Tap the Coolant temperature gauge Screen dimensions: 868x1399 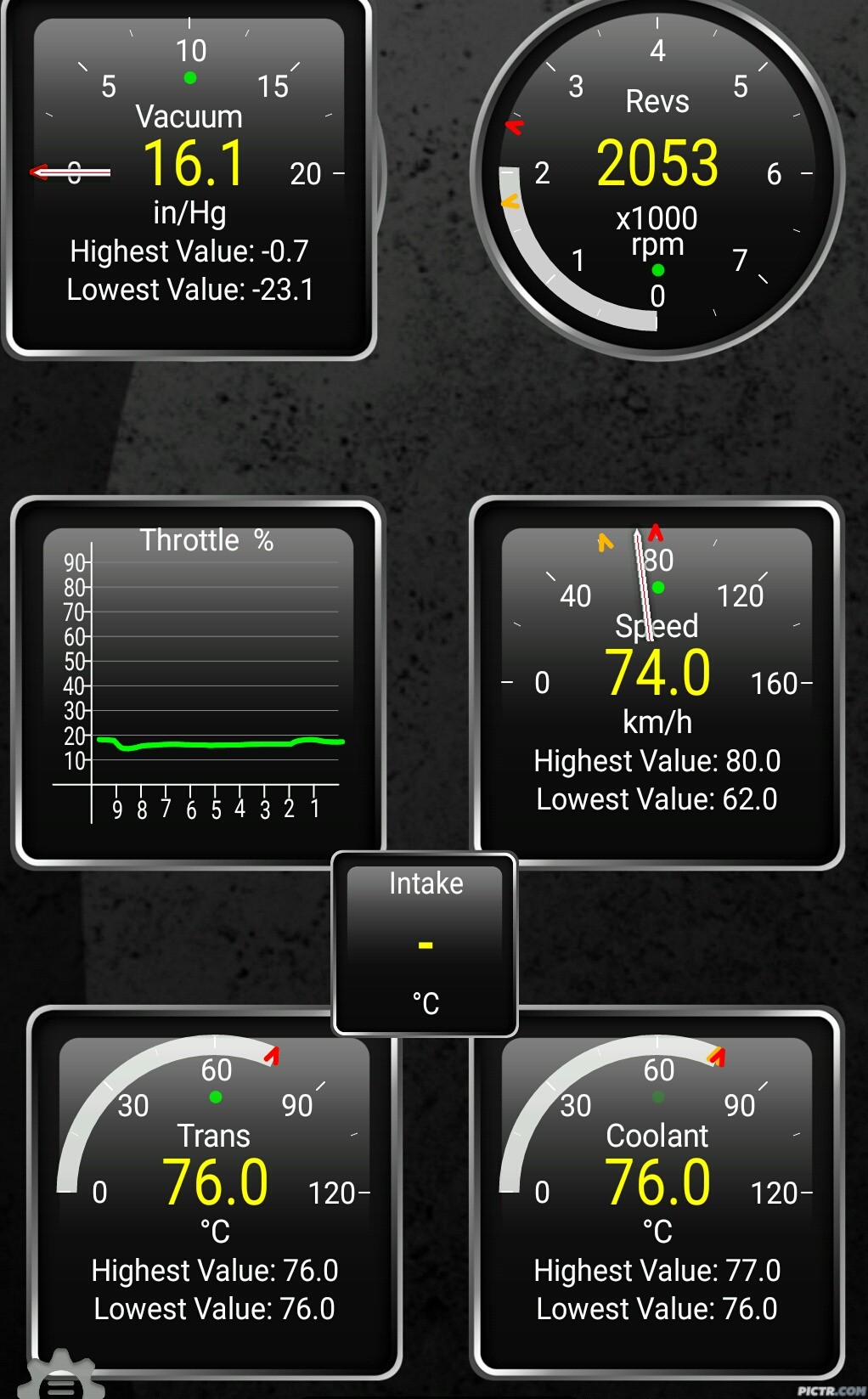point(657,1189)
